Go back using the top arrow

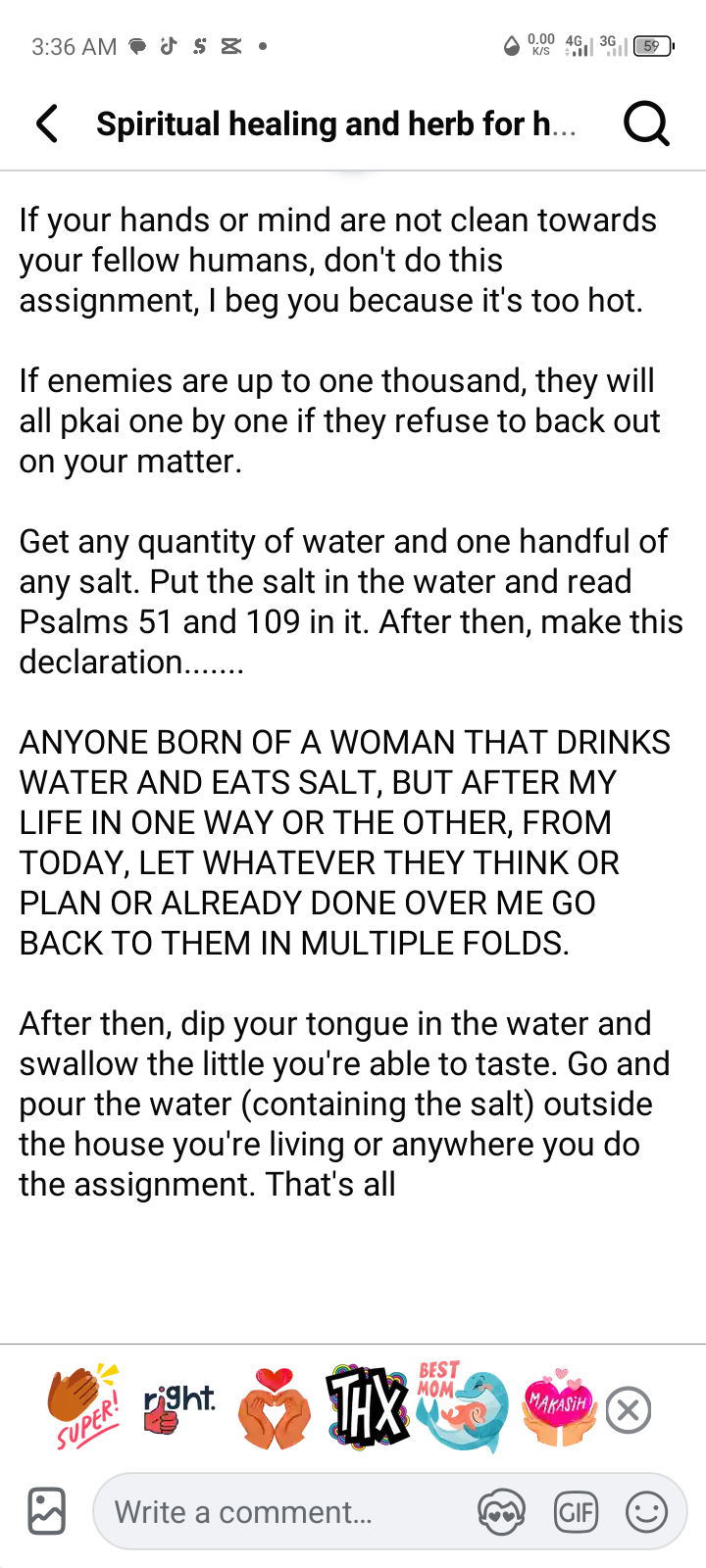[x=47, y=124]
